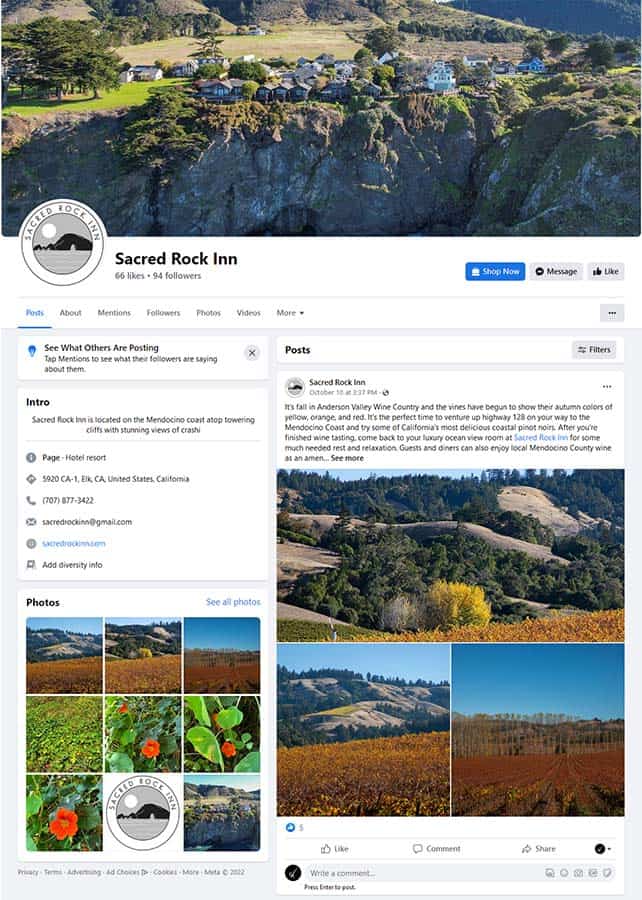The image size is (642, 900).
Task: Comment on the wine country post
Action: coord(437,848)
